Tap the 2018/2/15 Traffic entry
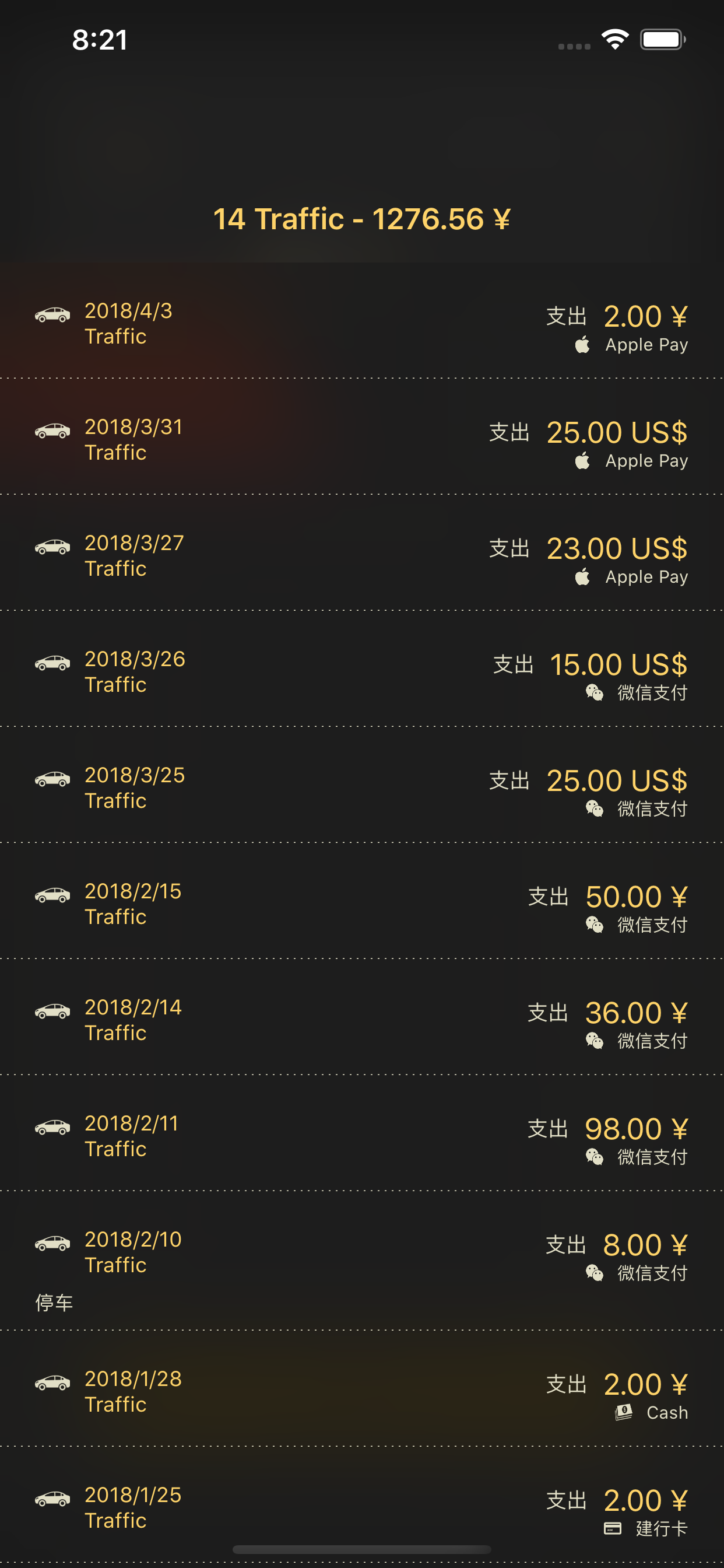724x1568 pixels. tap(362, 901)
